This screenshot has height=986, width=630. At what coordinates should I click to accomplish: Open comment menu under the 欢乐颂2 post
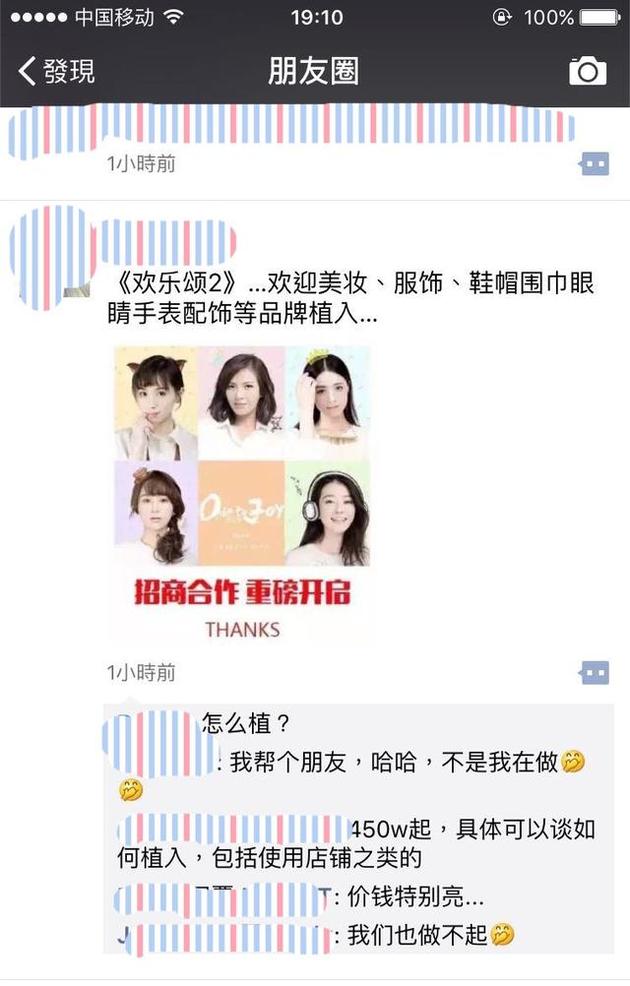coord(594,673)
